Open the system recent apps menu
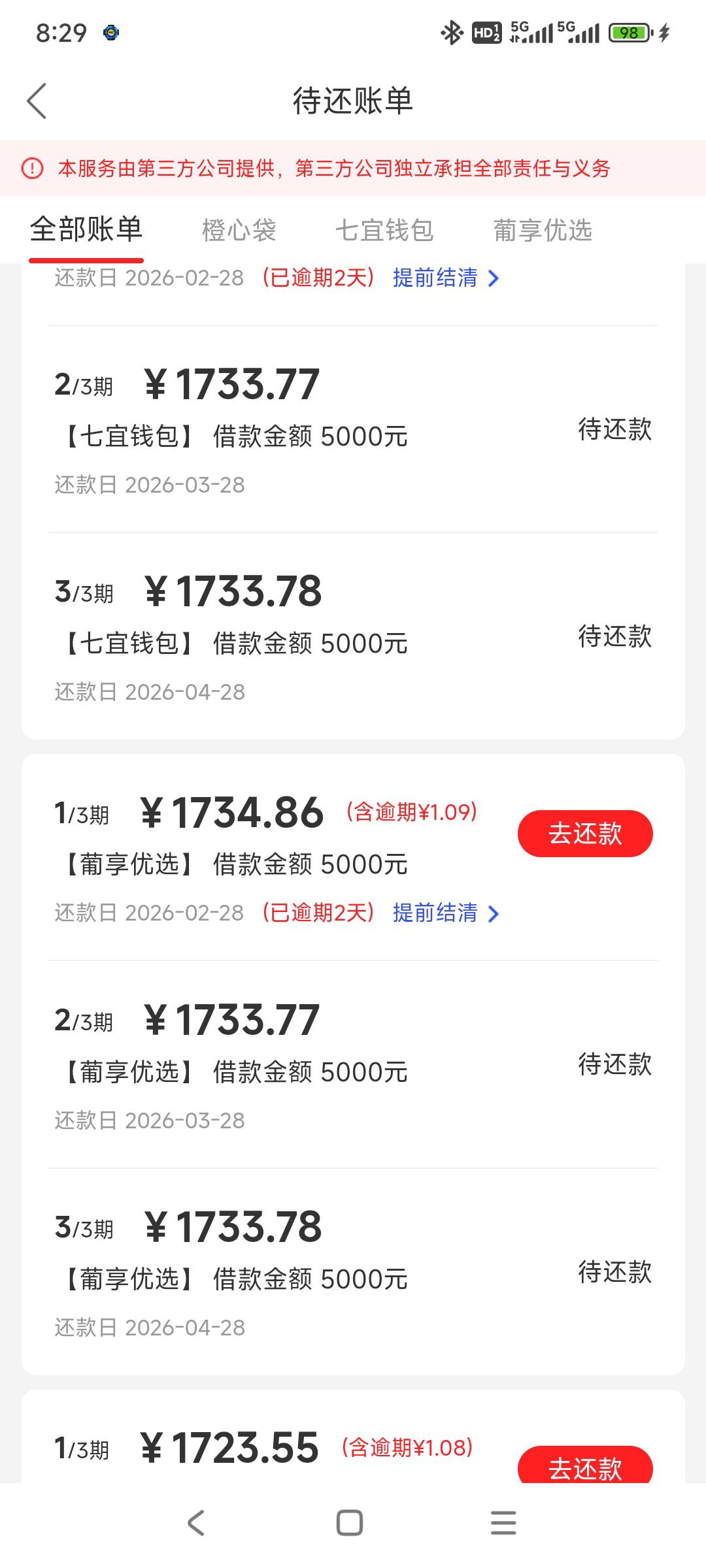The height and width of the screenshot is (1568, 706). pos(503,1523)
